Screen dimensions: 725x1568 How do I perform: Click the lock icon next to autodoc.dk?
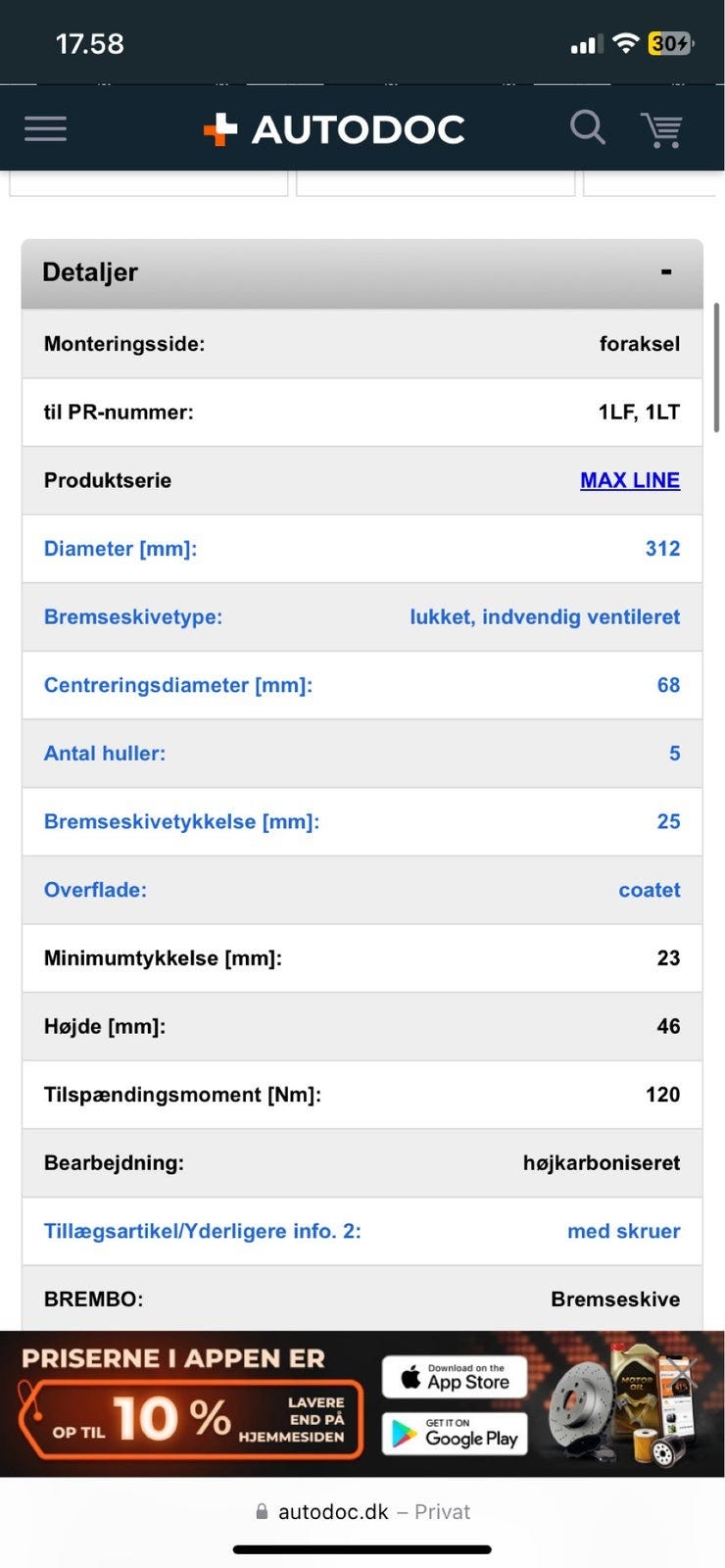(262, 1511)
